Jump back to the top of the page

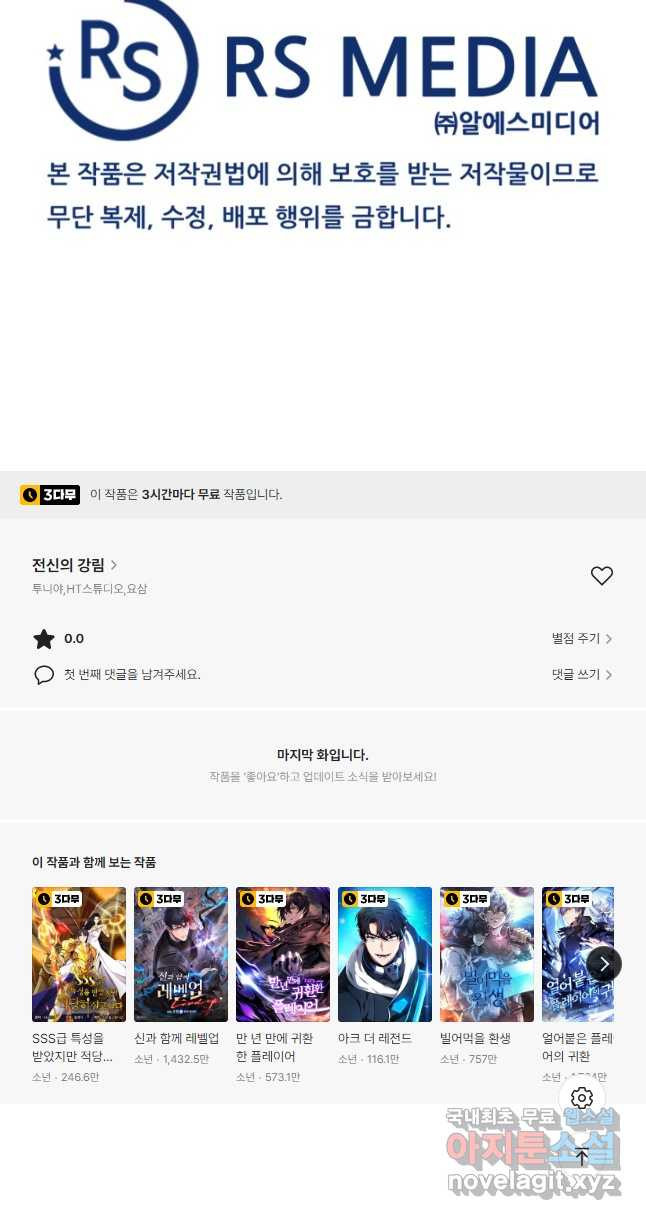pyautogui.click(x=582, y=1156)
